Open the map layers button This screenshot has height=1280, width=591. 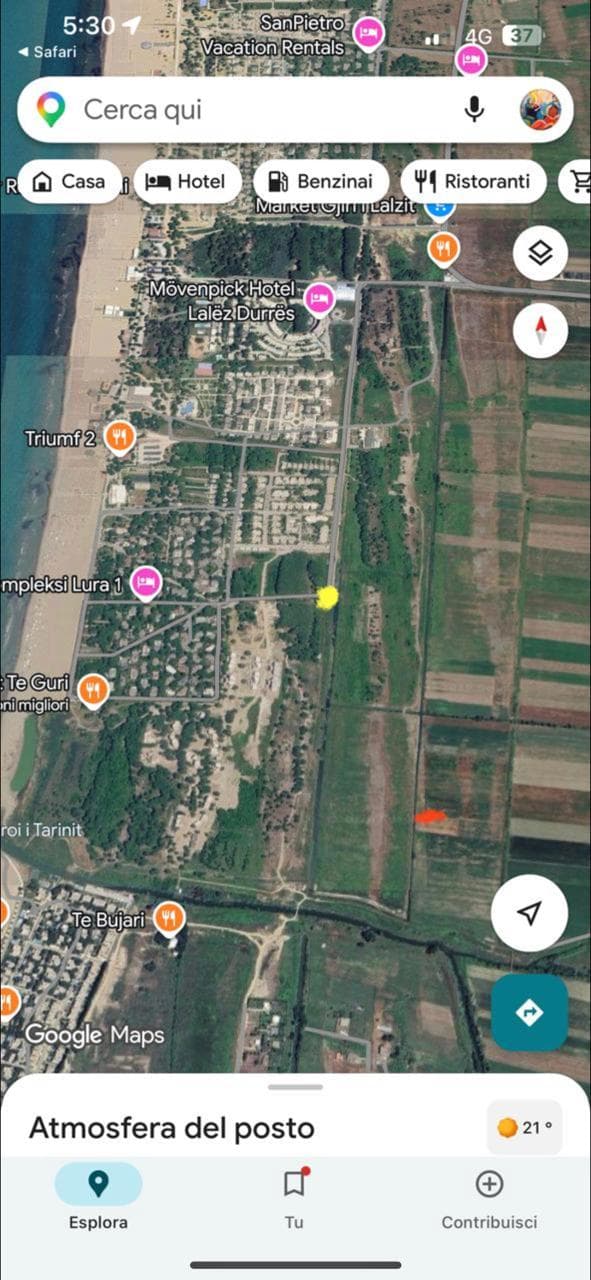pyautogui.click(x=540, y=253)
